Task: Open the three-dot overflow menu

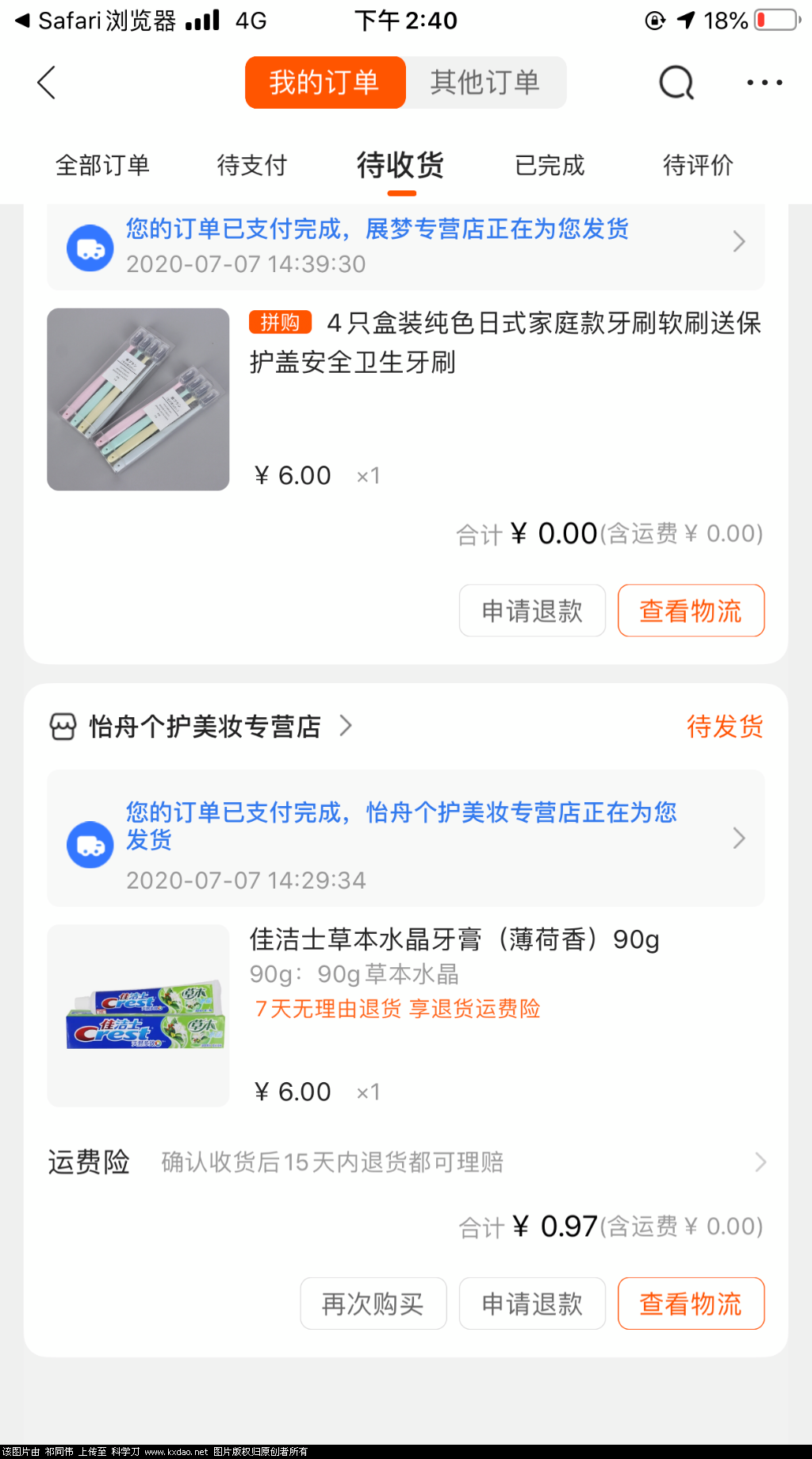Action: pyautogui.click(x=764, y=83)
